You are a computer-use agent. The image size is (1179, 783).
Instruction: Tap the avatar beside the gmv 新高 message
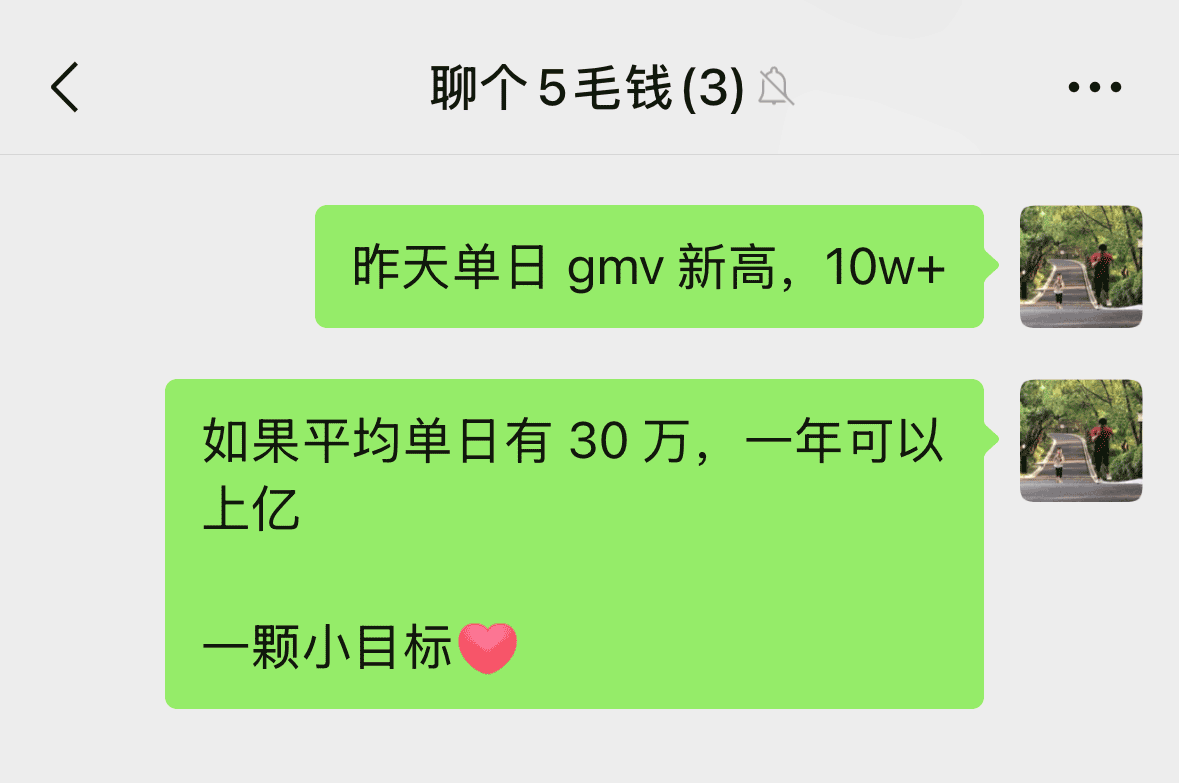[1080, 267]
